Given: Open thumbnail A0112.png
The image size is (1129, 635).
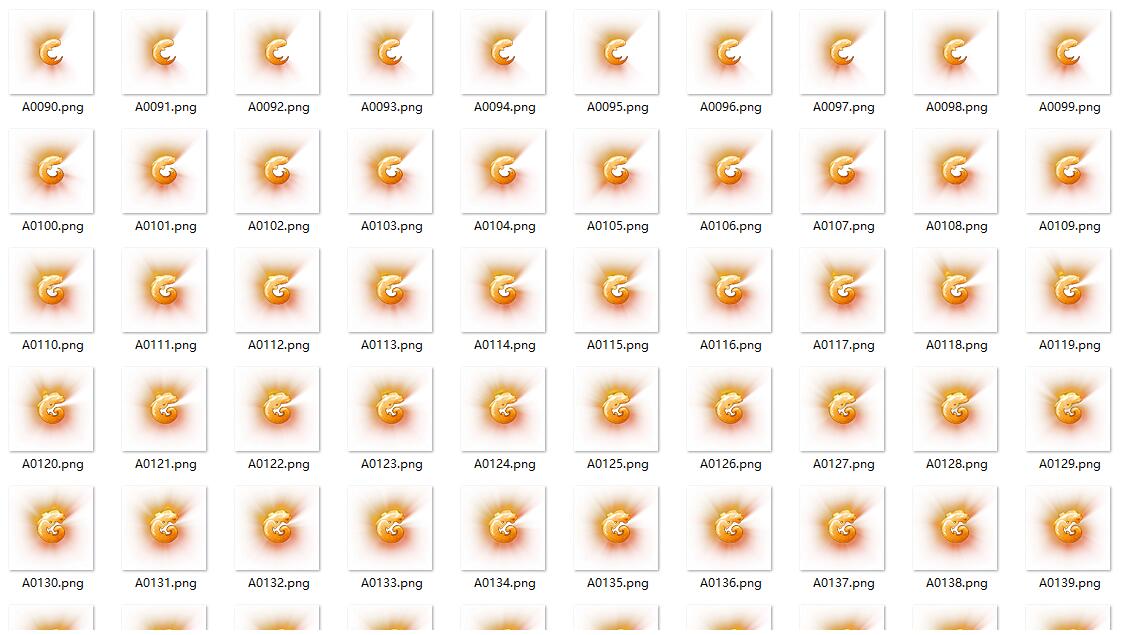Looking at the screenshot, I should 277,290.
